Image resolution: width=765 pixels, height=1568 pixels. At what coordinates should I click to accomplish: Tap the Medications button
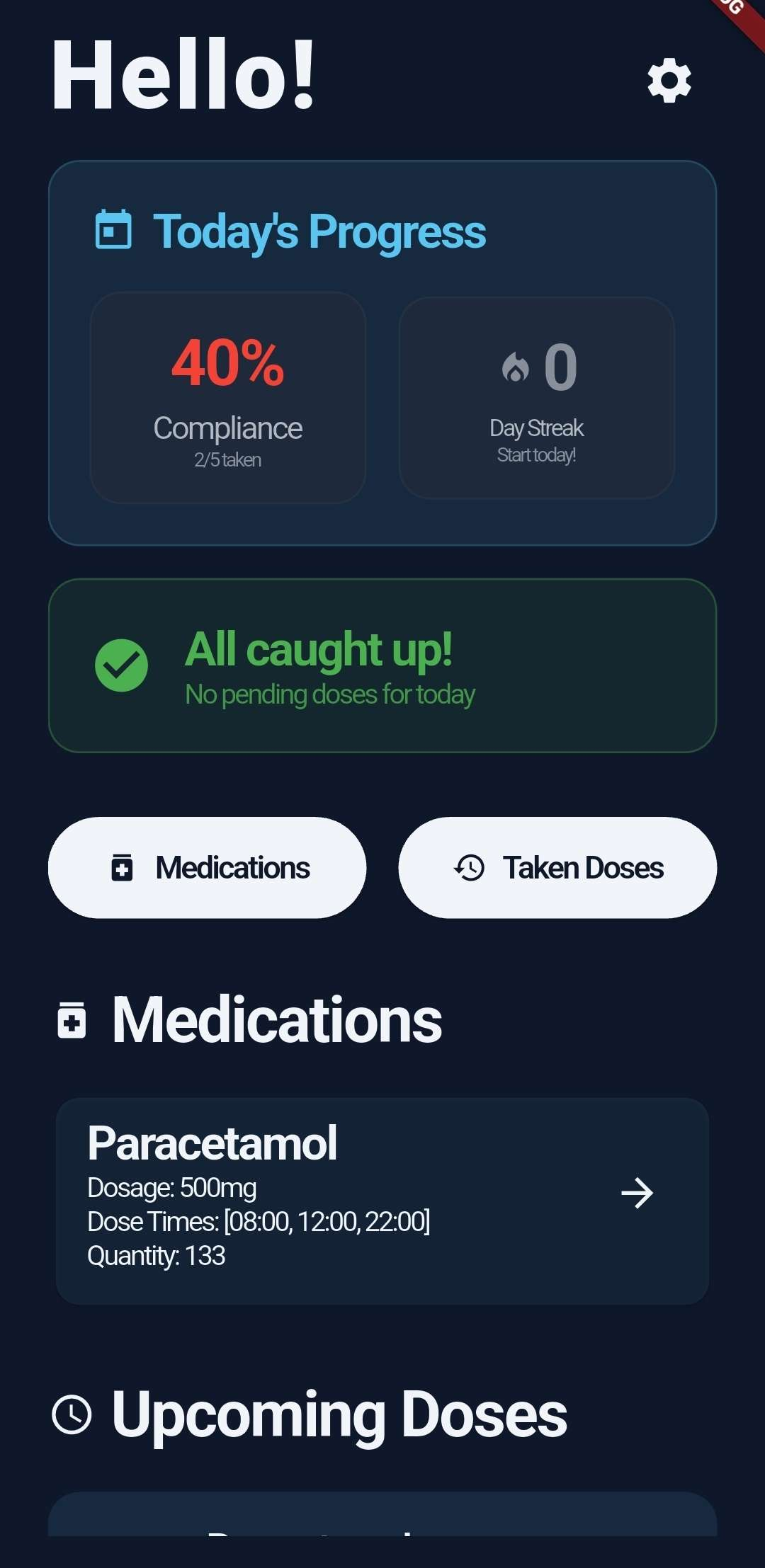pyautogui.click(x=207, y=867)
